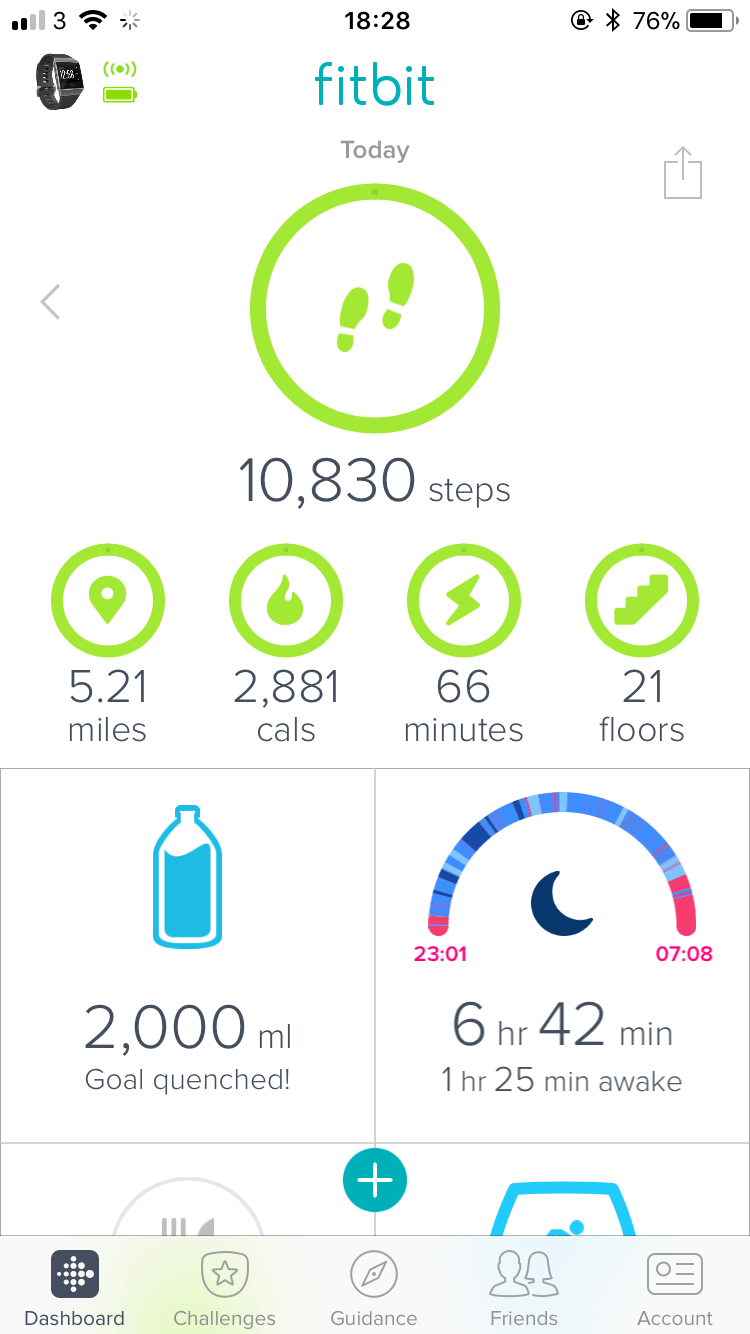
Task: Share today's stats with the share icon
Action: coord(683,173)
